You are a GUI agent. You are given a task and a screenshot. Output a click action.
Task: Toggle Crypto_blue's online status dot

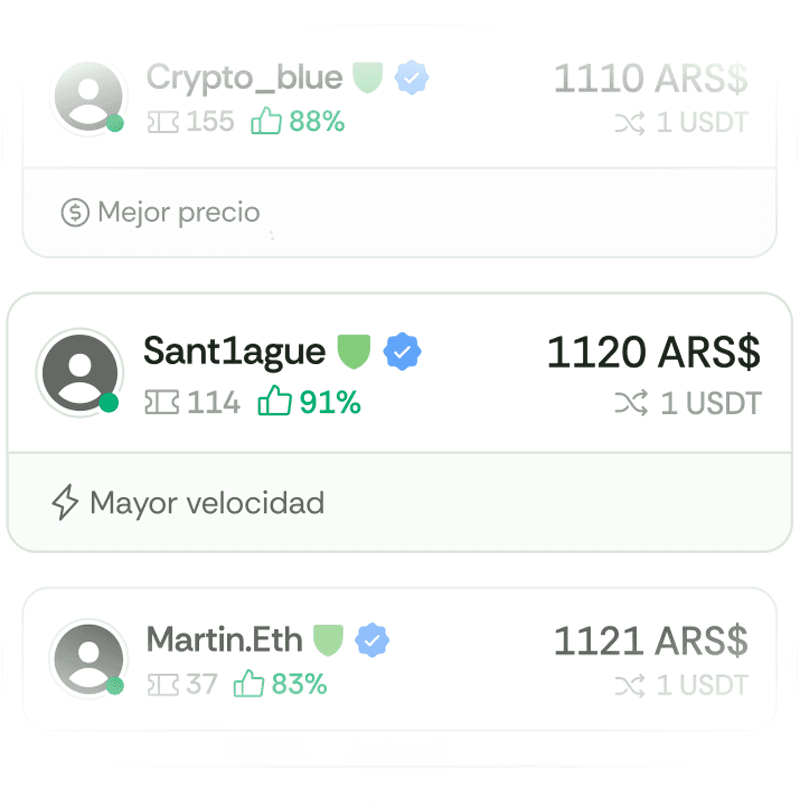point(118,124)
